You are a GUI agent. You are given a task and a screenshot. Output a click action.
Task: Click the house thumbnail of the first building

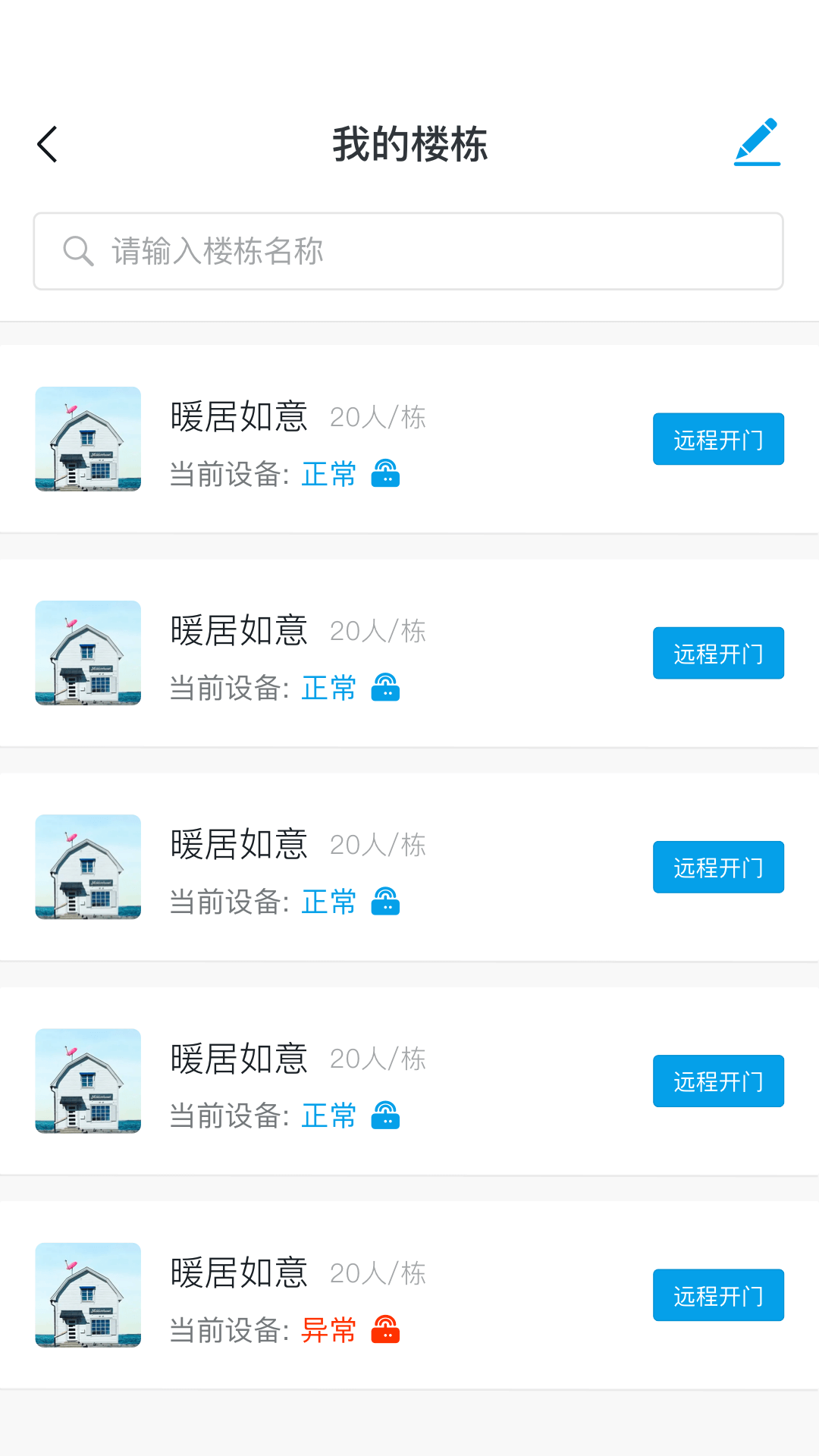click(x=87, y=438)
